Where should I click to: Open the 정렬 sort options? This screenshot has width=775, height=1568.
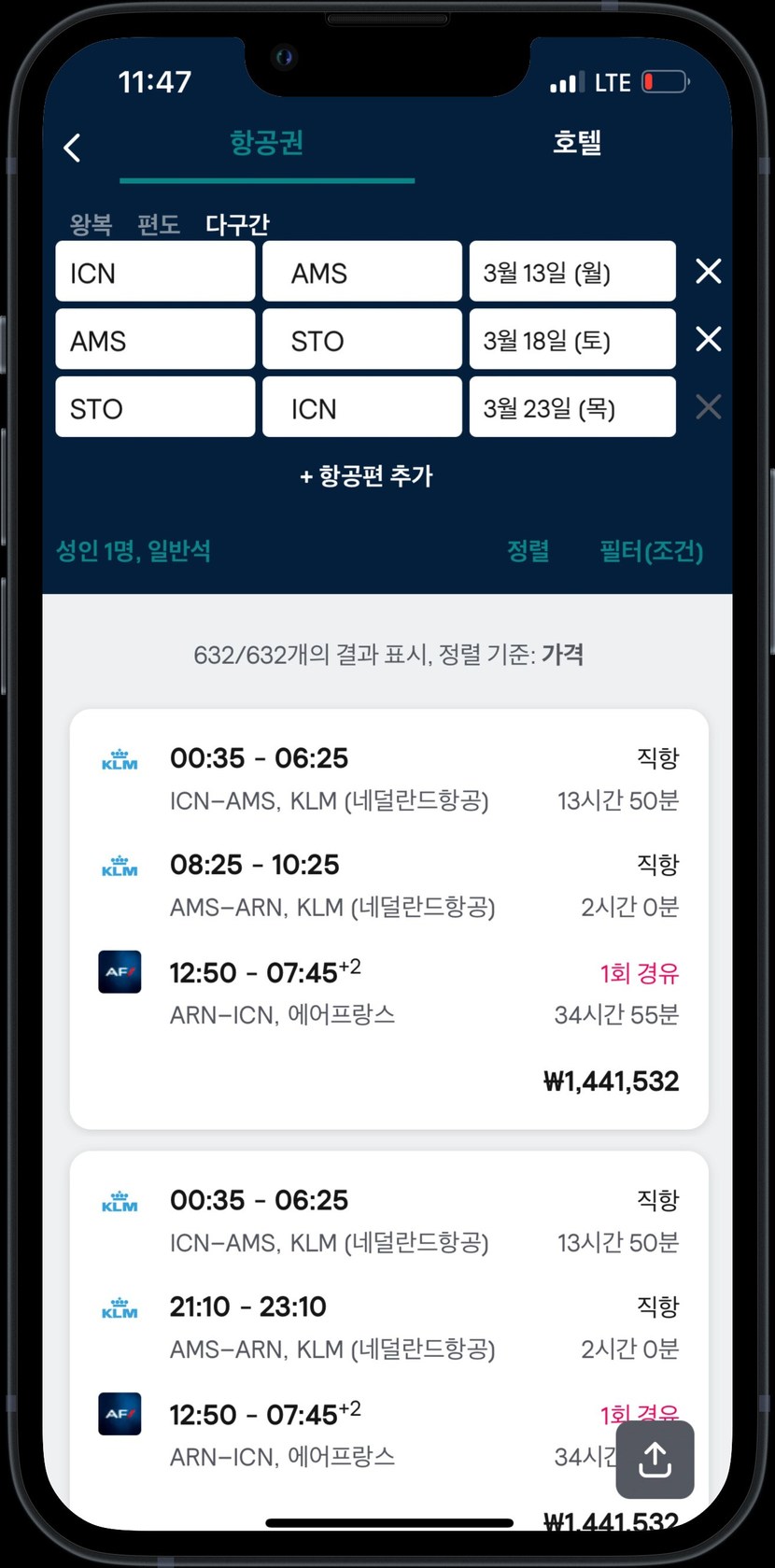pos(528,551)
